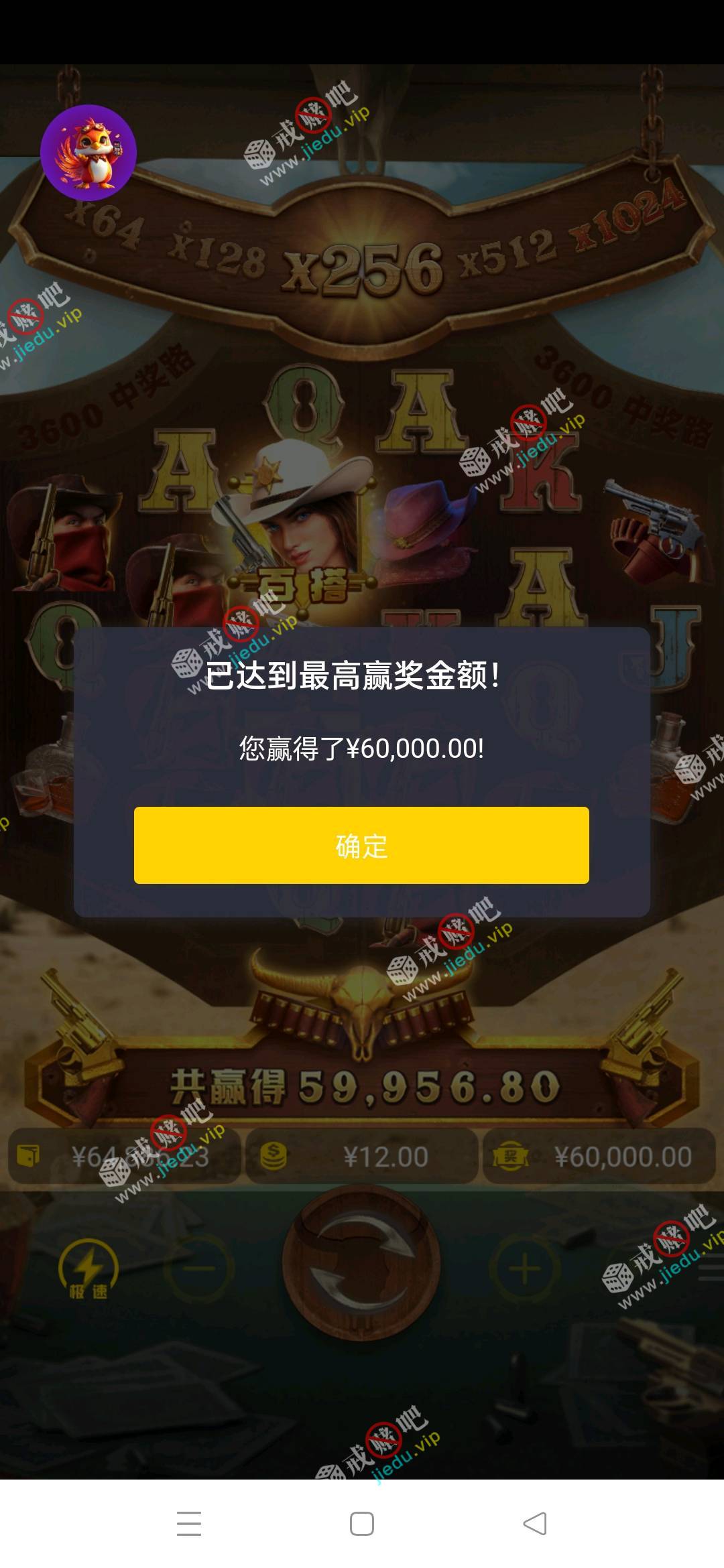
Task: Open the wallet balance panel
Action: pyautogui.click(x=124, y=1157)
